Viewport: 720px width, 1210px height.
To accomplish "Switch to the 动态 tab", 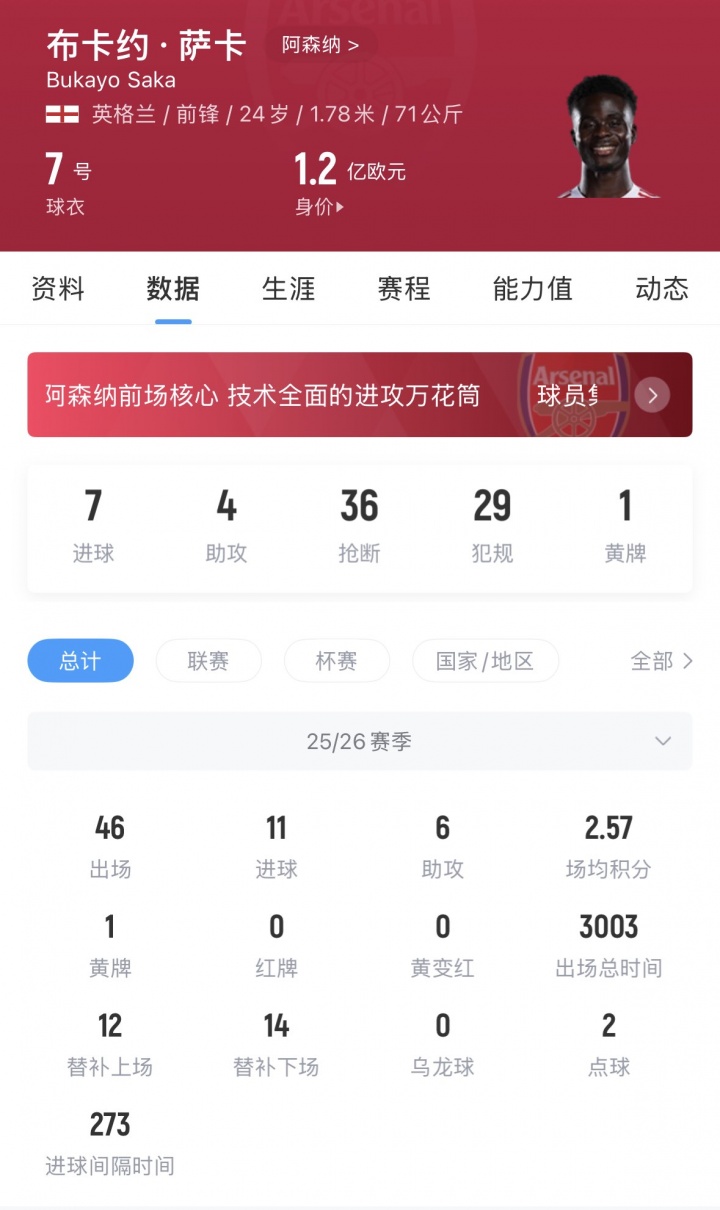I will (x=662, y=289).
